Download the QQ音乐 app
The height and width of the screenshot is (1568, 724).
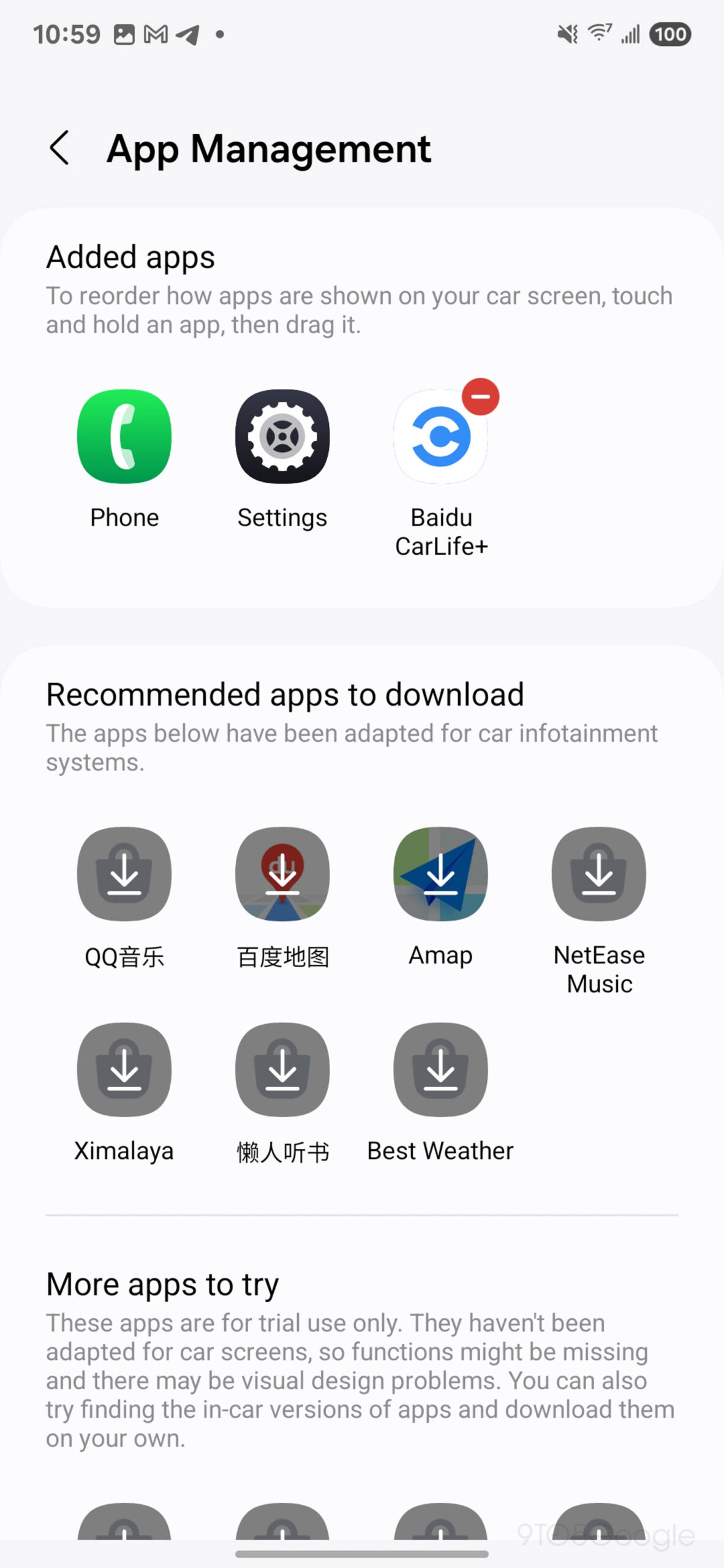click(124, 874)
